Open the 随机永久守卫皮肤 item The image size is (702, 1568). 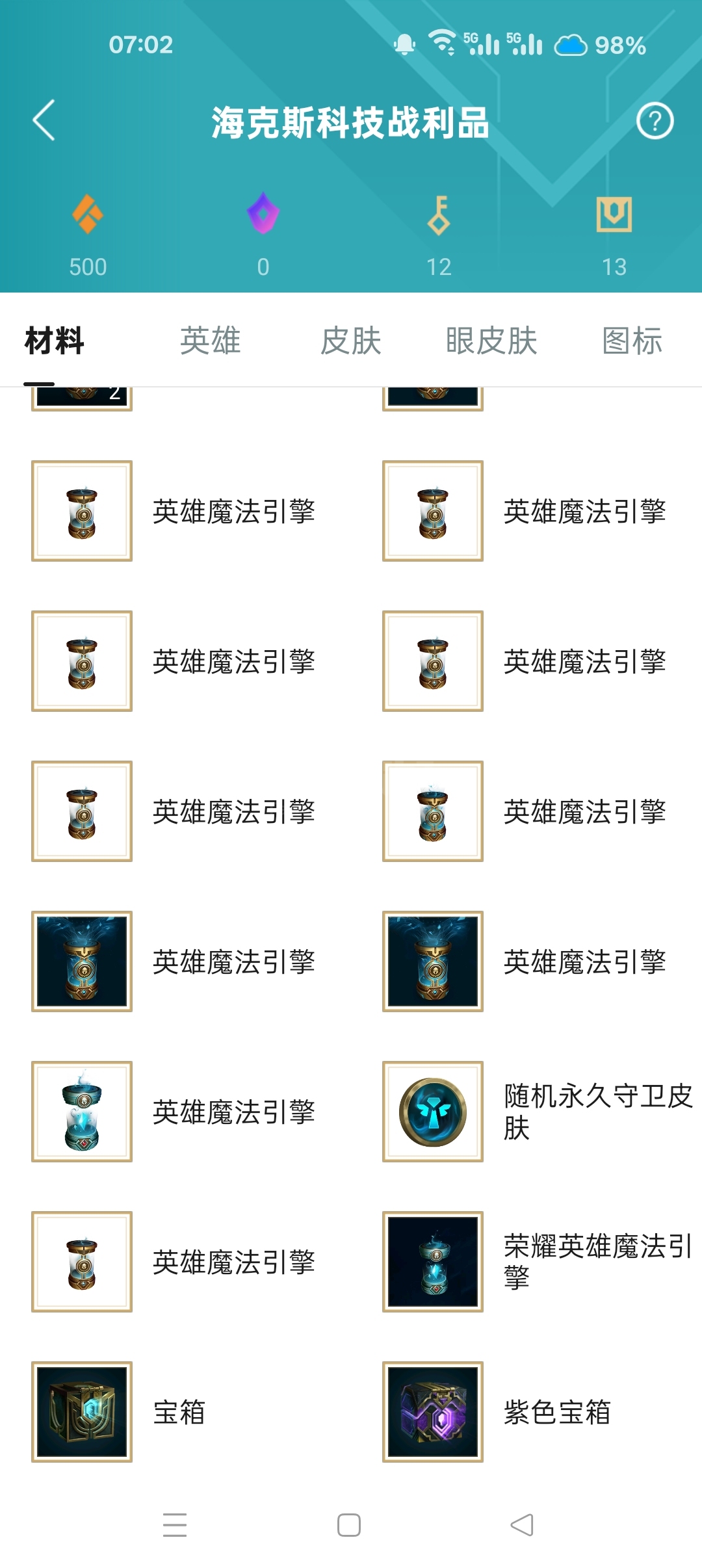click(539, 1112)
